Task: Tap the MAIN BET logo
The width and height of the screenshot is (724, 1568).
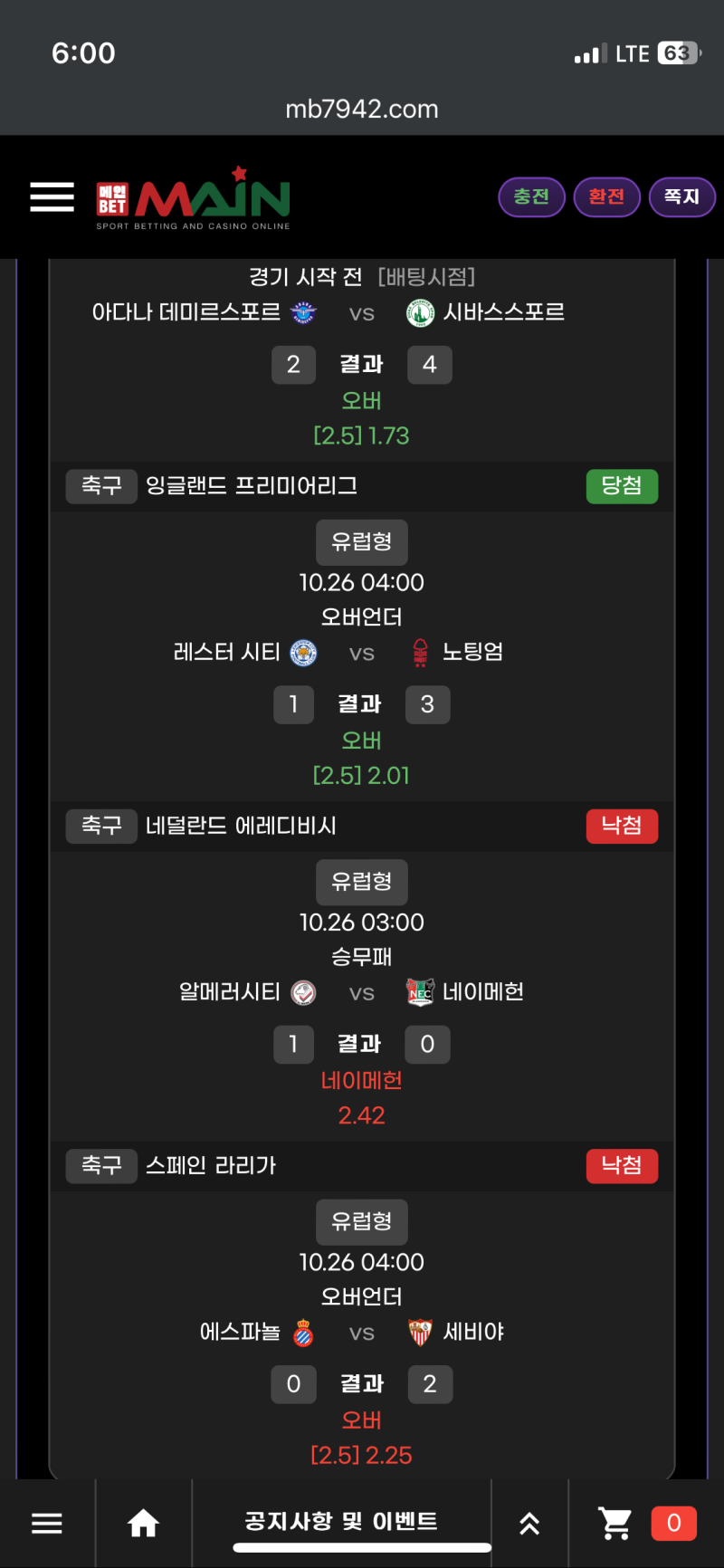Action: click(x=194, y=198)
